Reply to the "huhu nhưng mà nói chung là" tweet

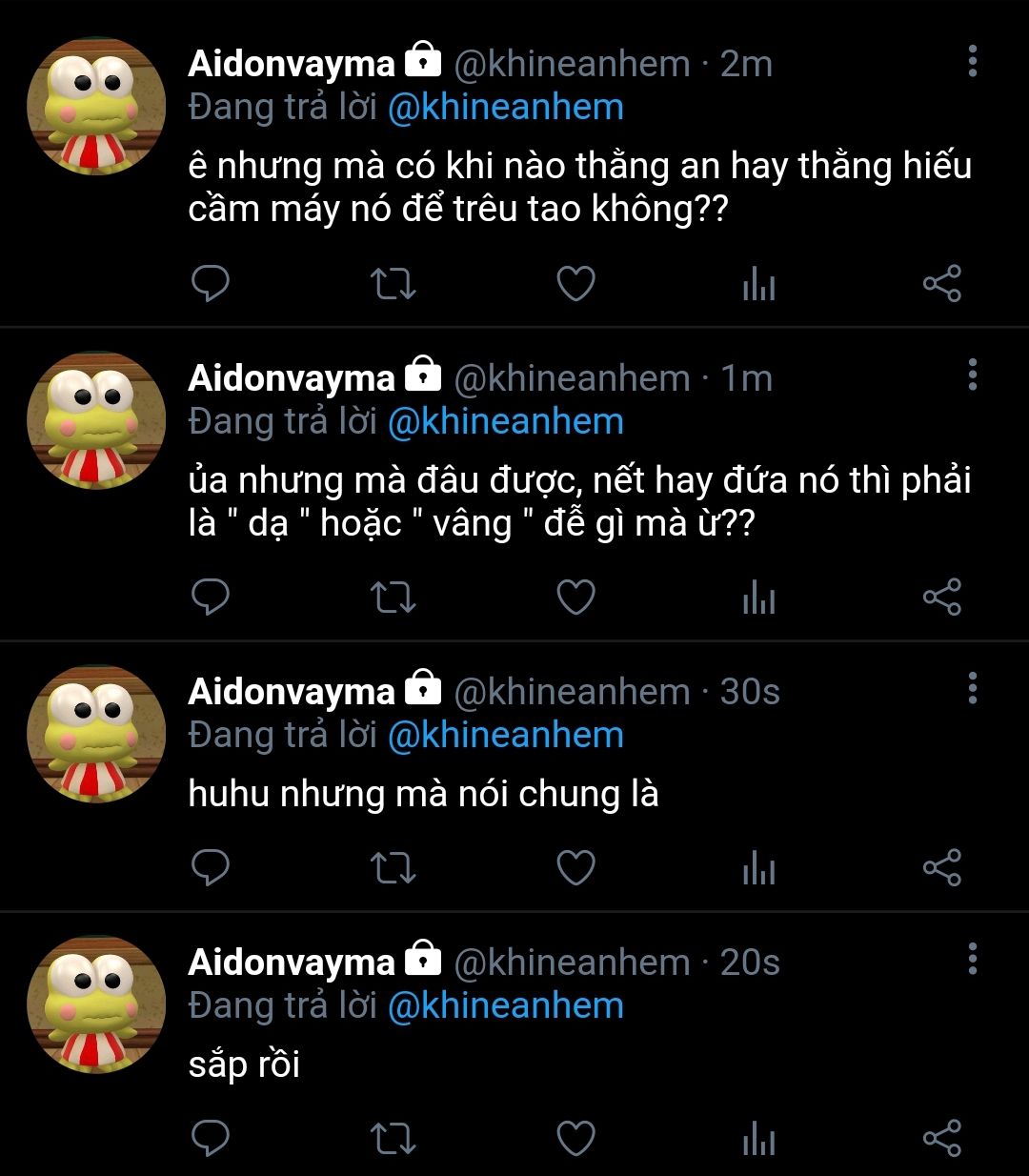click(x=211, y=867)
